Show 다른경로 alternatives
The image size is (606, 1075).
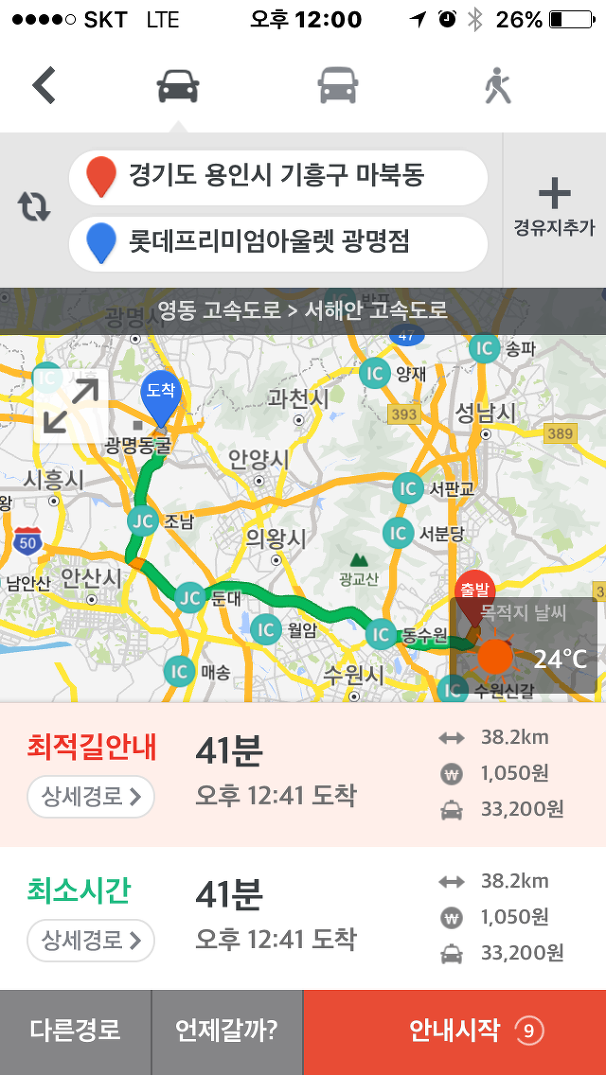[75, 1032]
